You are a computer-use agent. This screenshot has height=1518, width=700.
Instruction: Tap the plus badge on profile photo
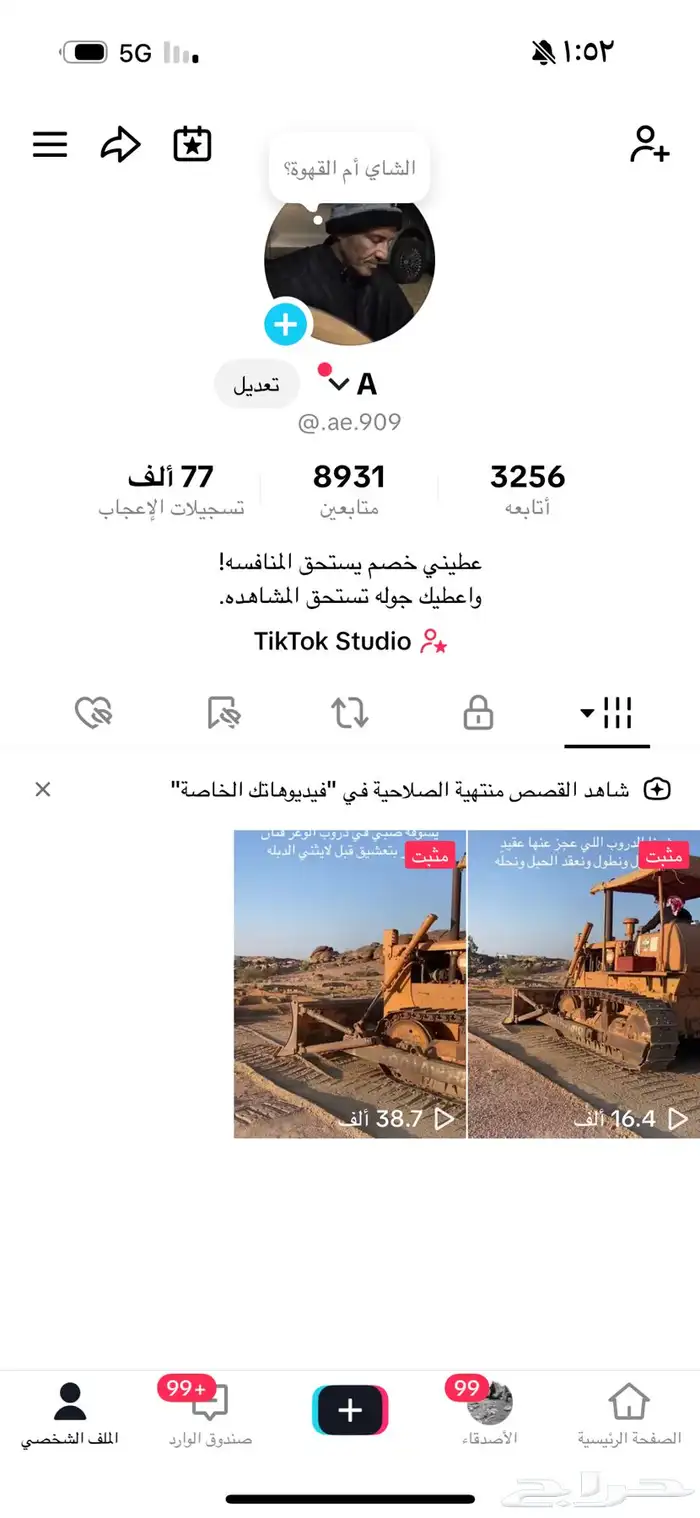point(286,324)
